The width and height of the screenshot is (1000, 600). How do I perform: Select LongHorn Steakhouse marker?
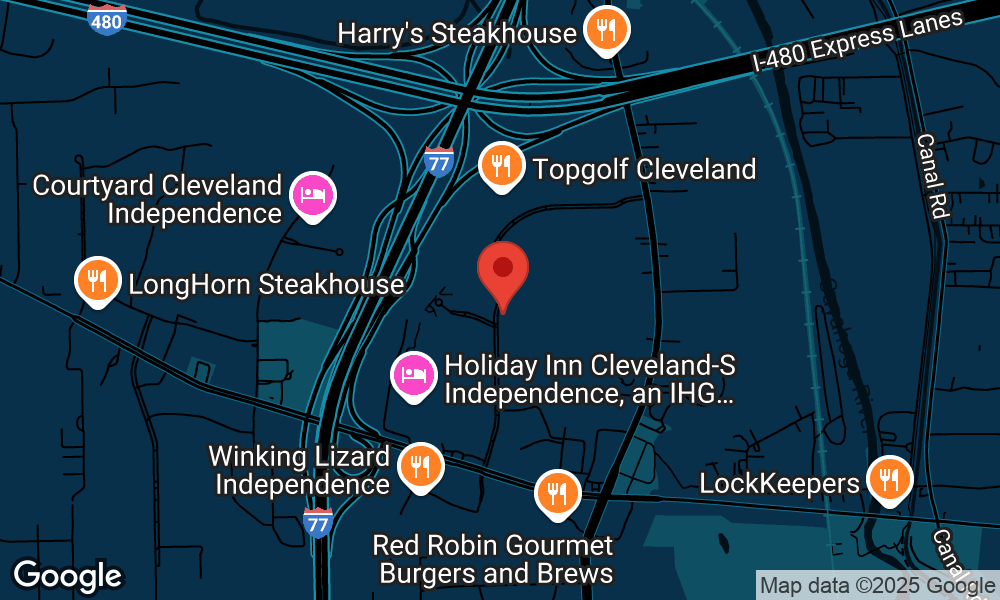(98, 281)
